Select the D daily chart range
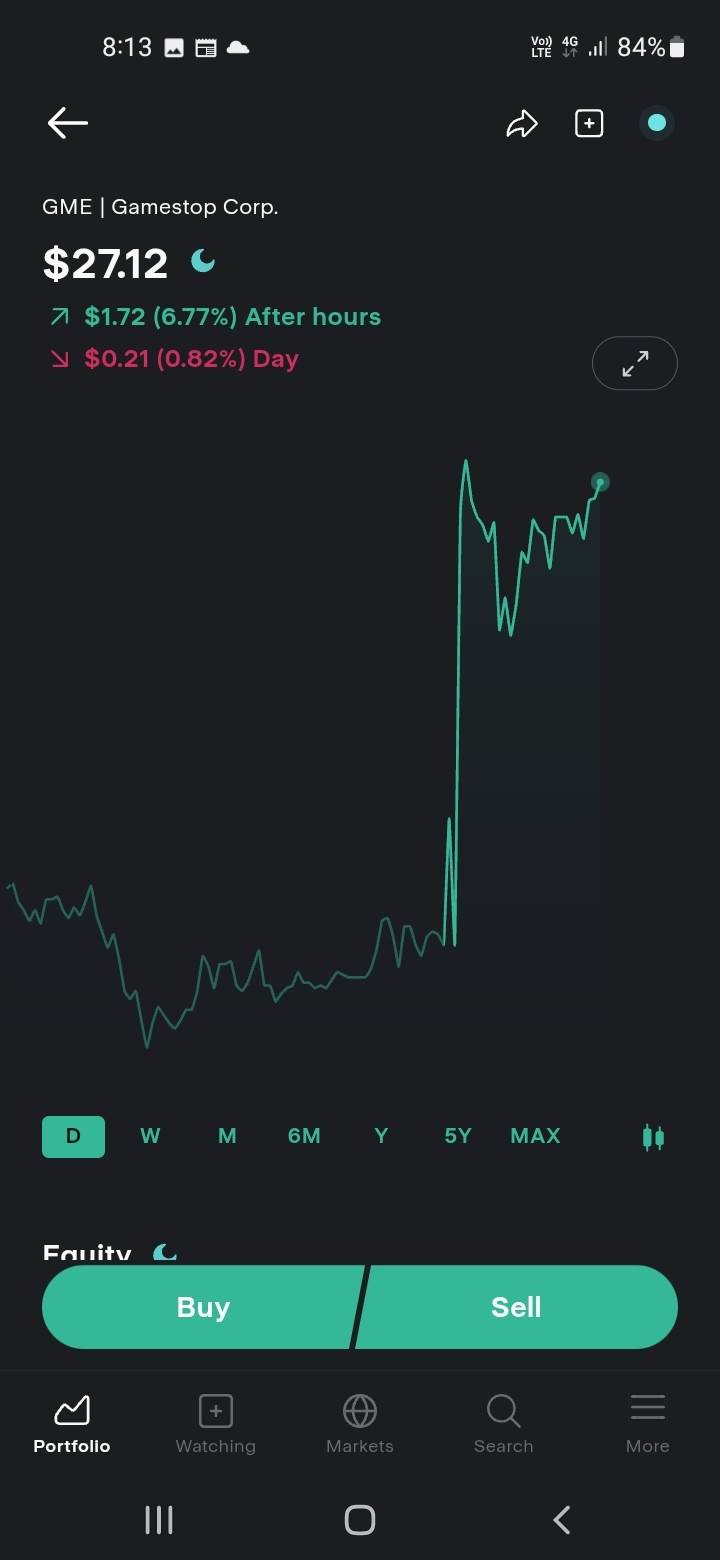The image size is (720, 1560). 73,1136
